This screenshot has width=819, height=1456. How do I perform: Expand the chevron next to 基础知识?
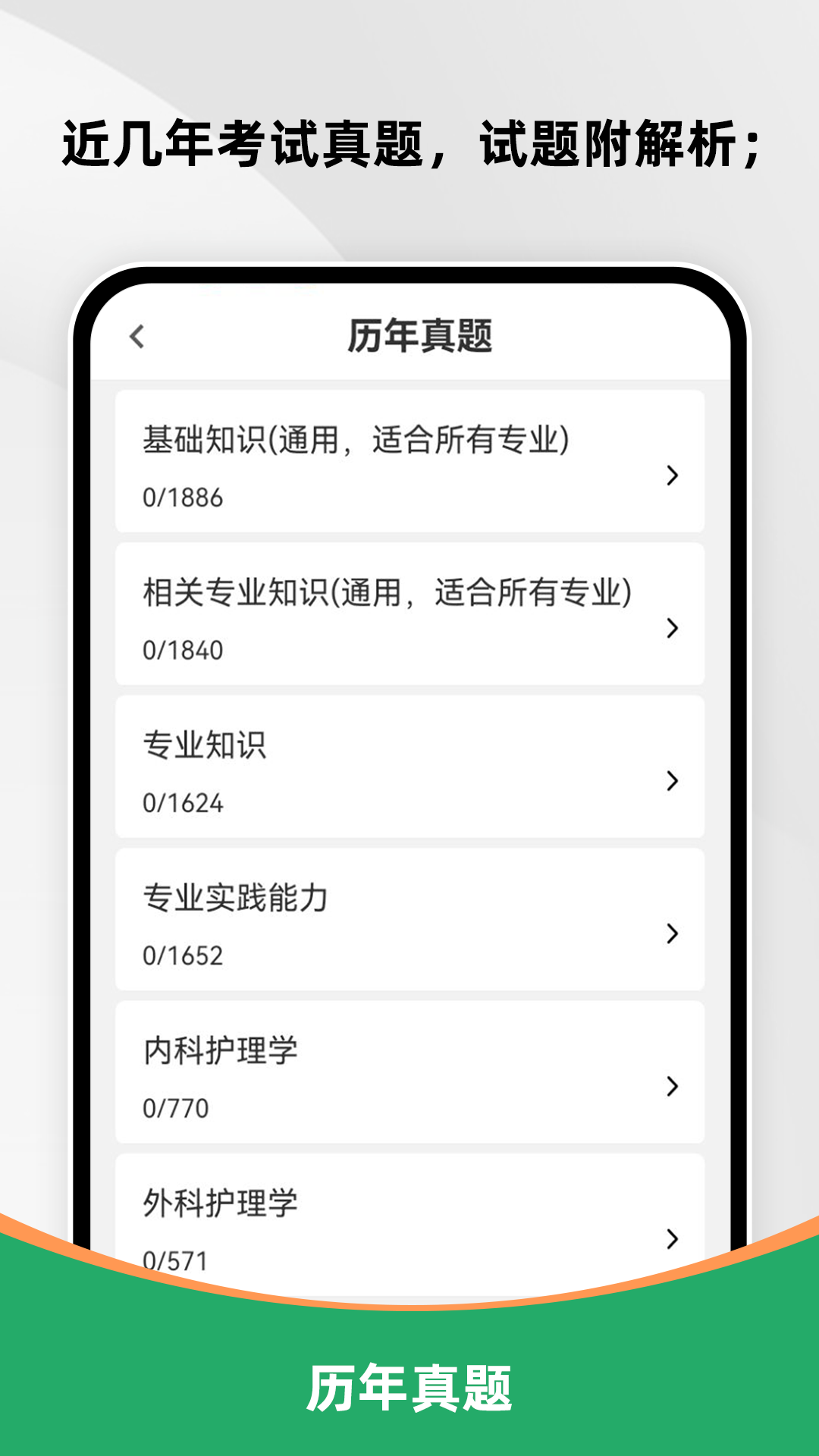click(672, 476)
